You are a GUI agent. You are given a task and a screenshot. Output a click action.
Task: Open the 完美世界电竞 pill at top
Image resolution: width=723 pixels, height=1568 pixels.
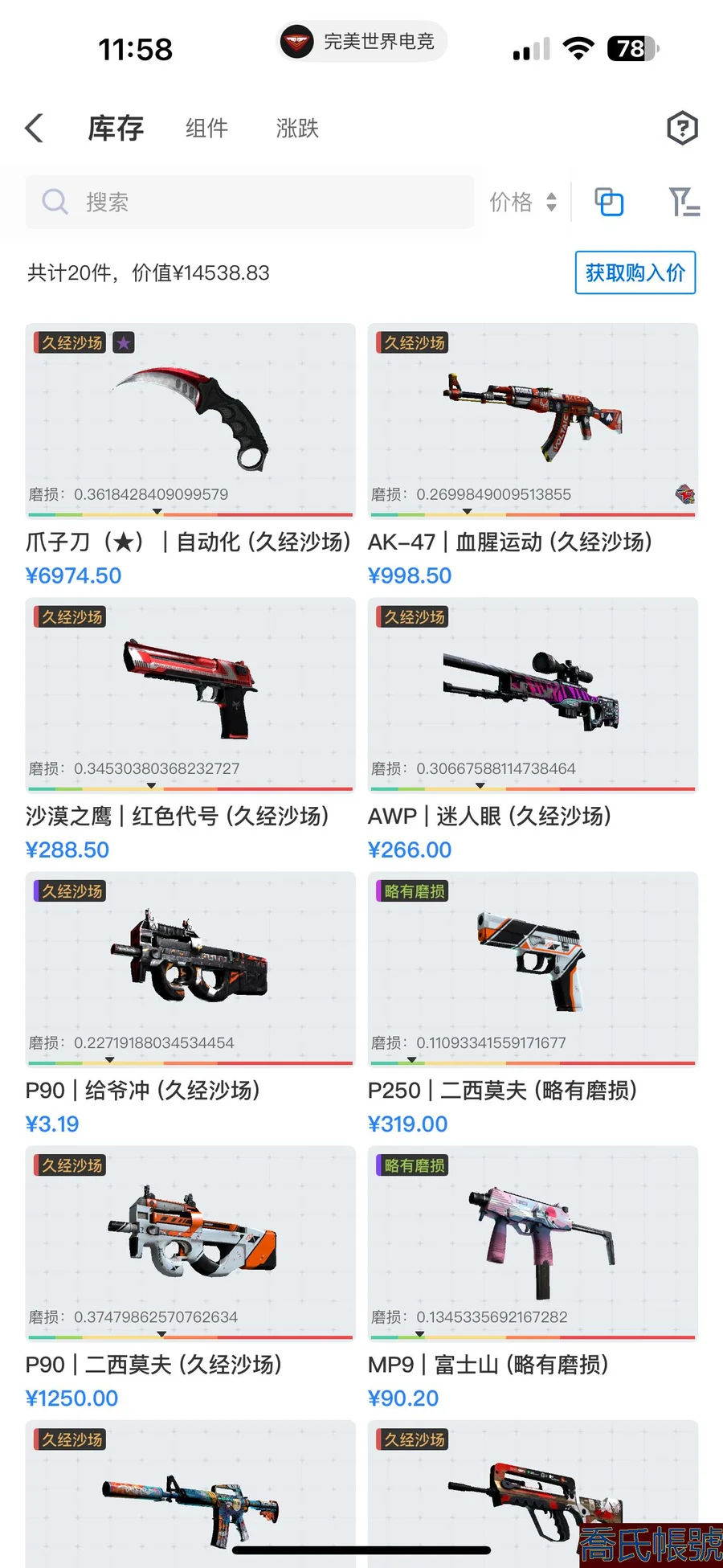click(x=361, y=41)
